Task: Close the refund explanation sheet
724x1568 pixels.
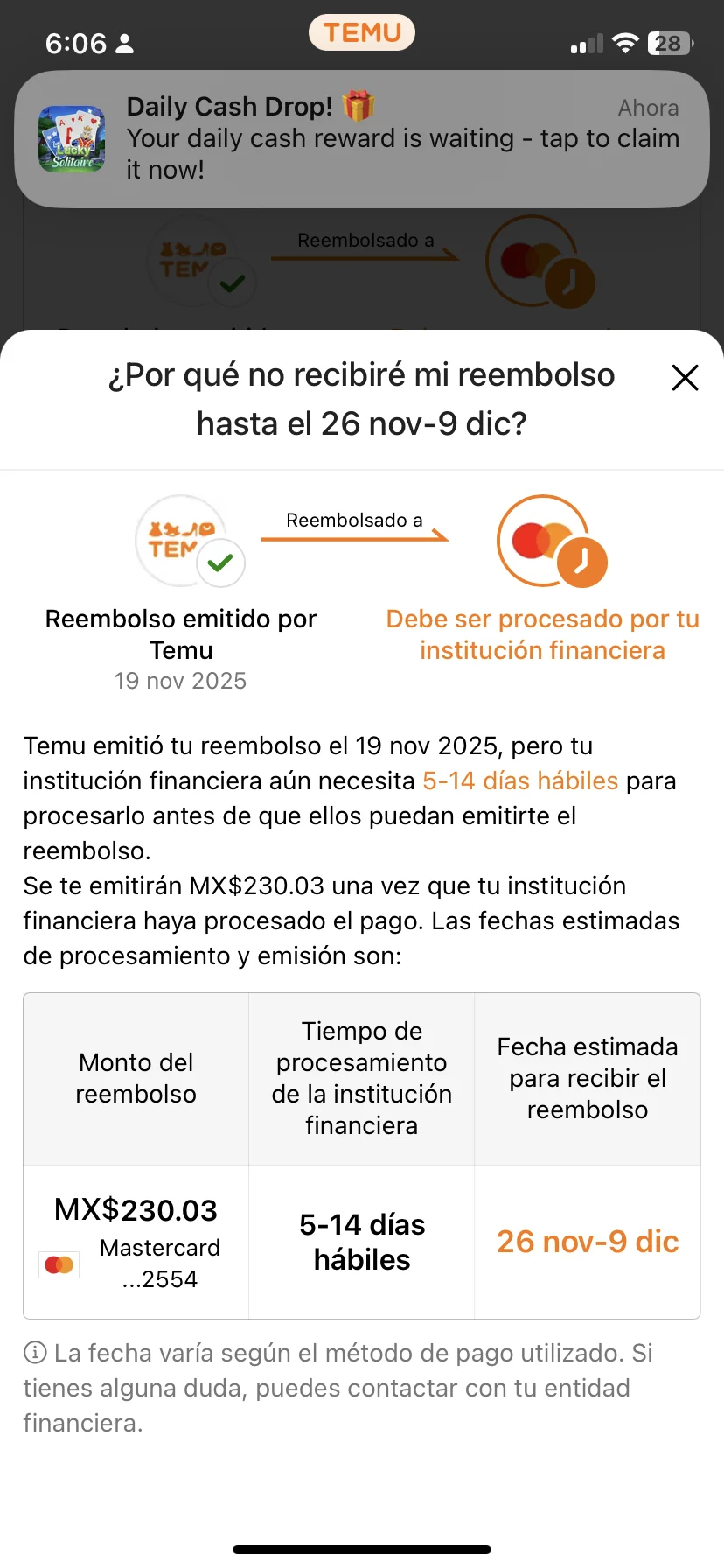Action: click(x=685, y=378)
